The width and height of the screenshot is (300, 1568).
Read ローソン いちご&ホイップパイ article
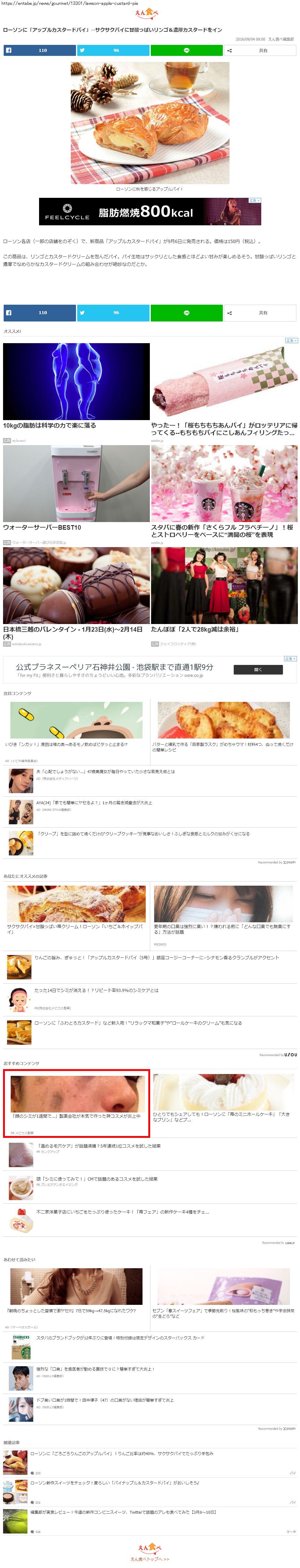point(76,909)
